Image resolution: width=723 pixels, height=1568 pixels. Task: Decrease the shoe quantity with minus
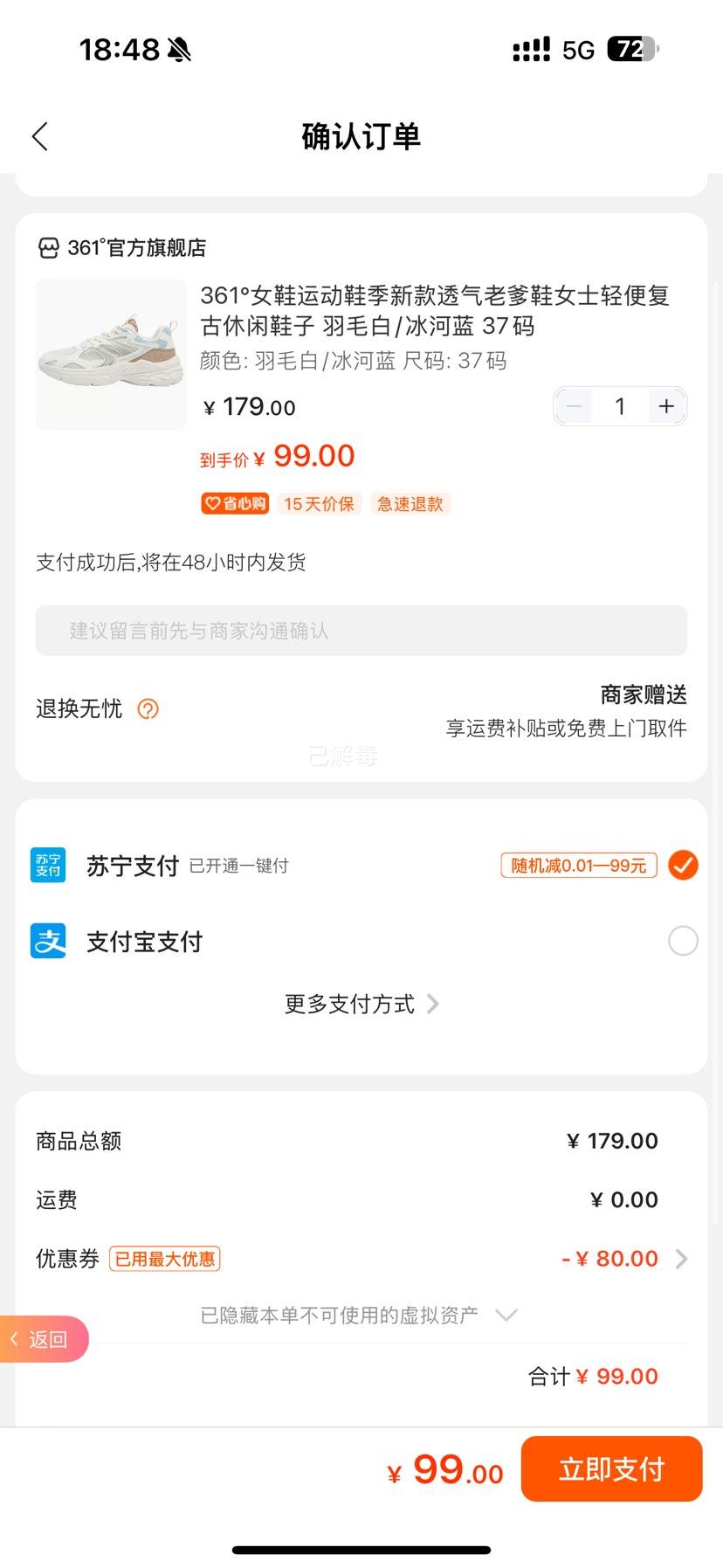pyautogui.click(x=574, y=406)
